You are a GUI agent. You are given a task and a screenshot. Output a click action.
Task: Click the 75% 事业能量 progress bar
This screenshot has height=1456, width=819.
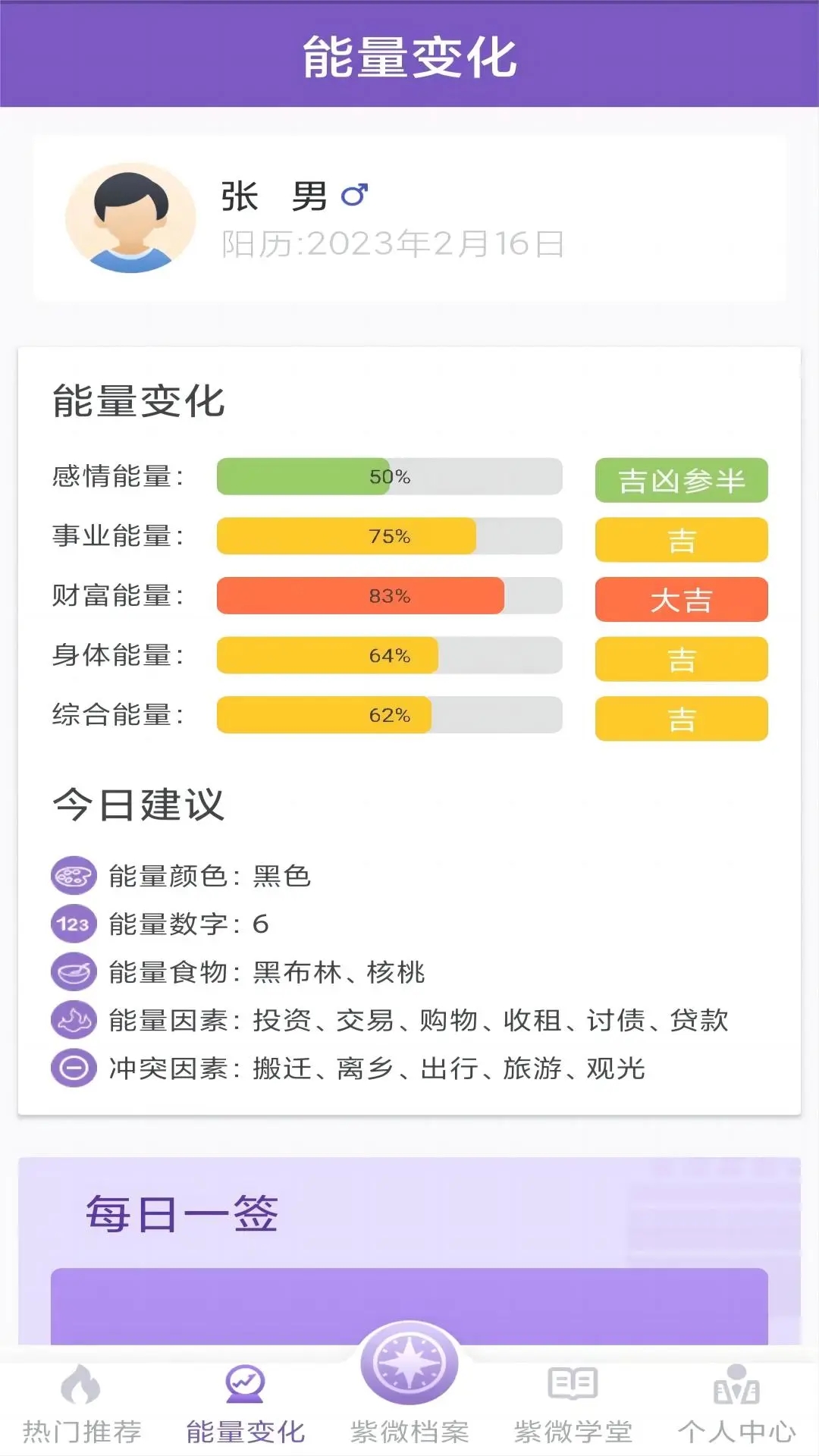coord(388,537)
